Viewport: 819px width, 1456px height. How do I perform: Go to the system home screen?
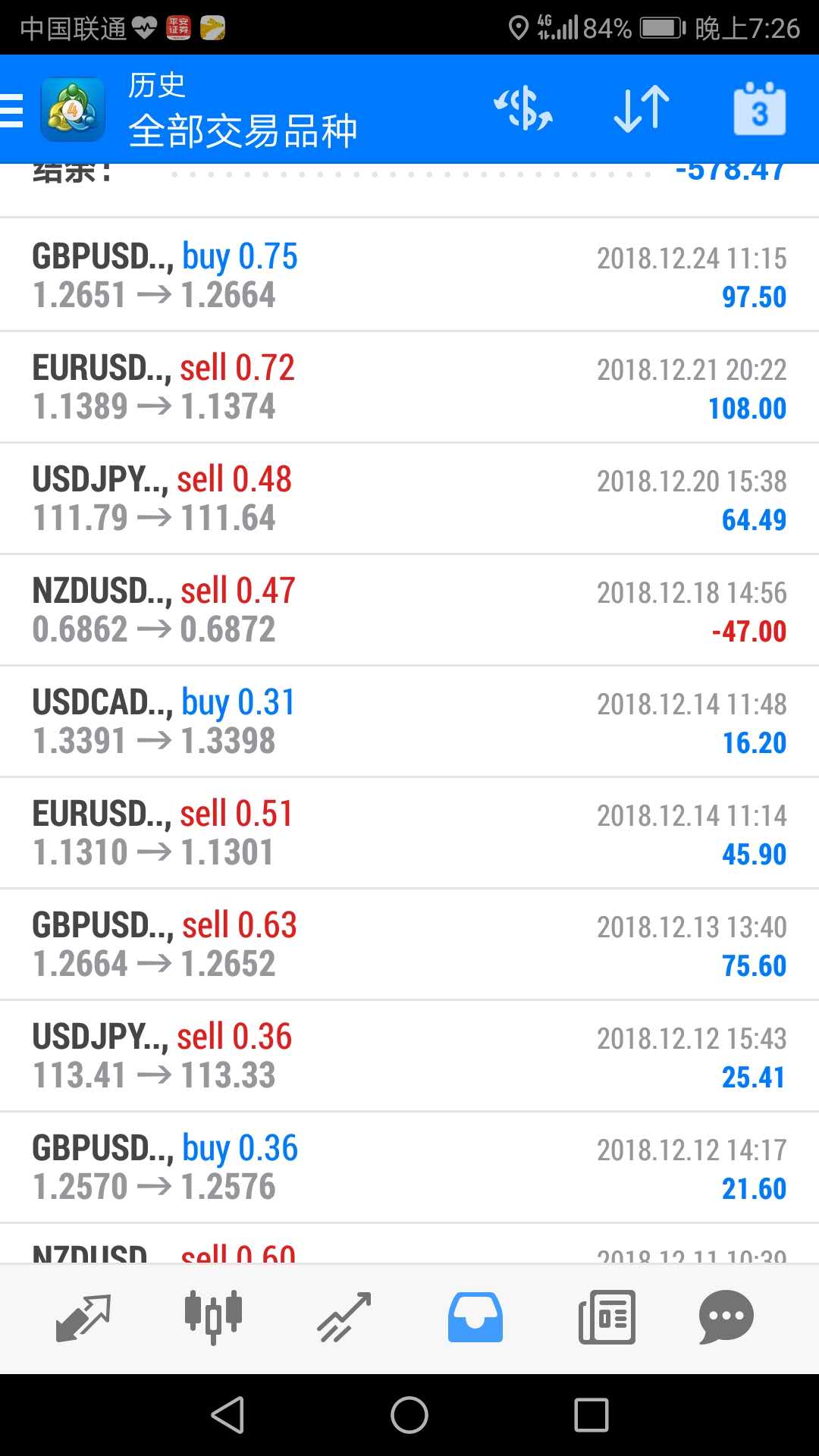click(409, 1415)
